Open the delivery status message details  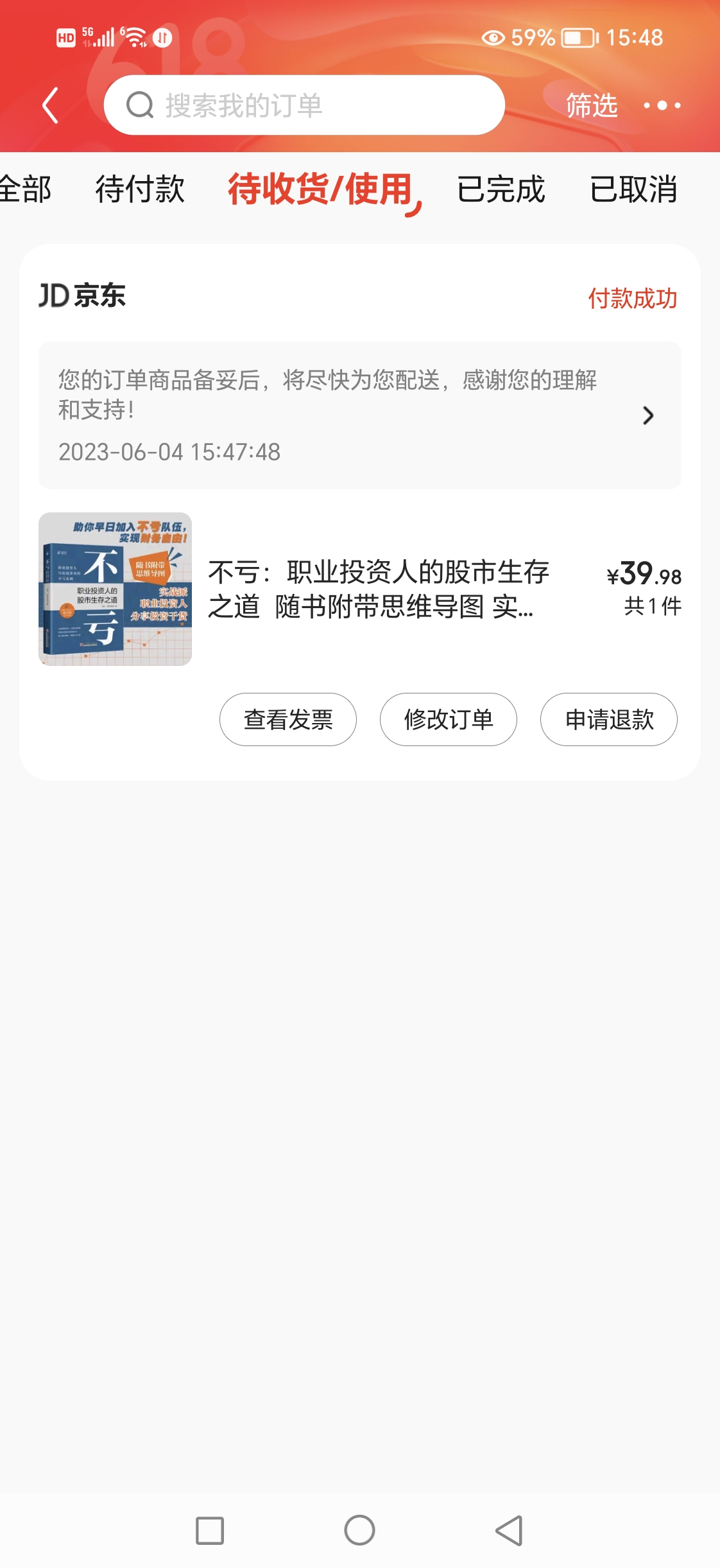pos(359,415)
